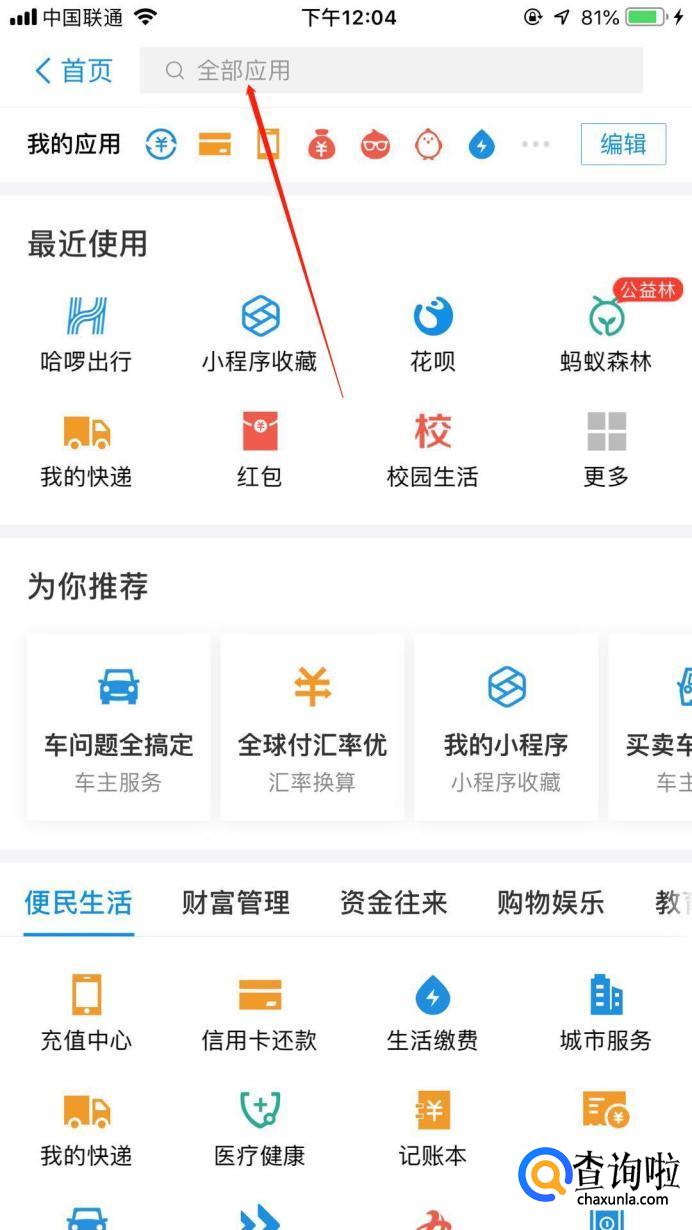
Task: Switch to the 财富管理 tab
Action: 236,903
